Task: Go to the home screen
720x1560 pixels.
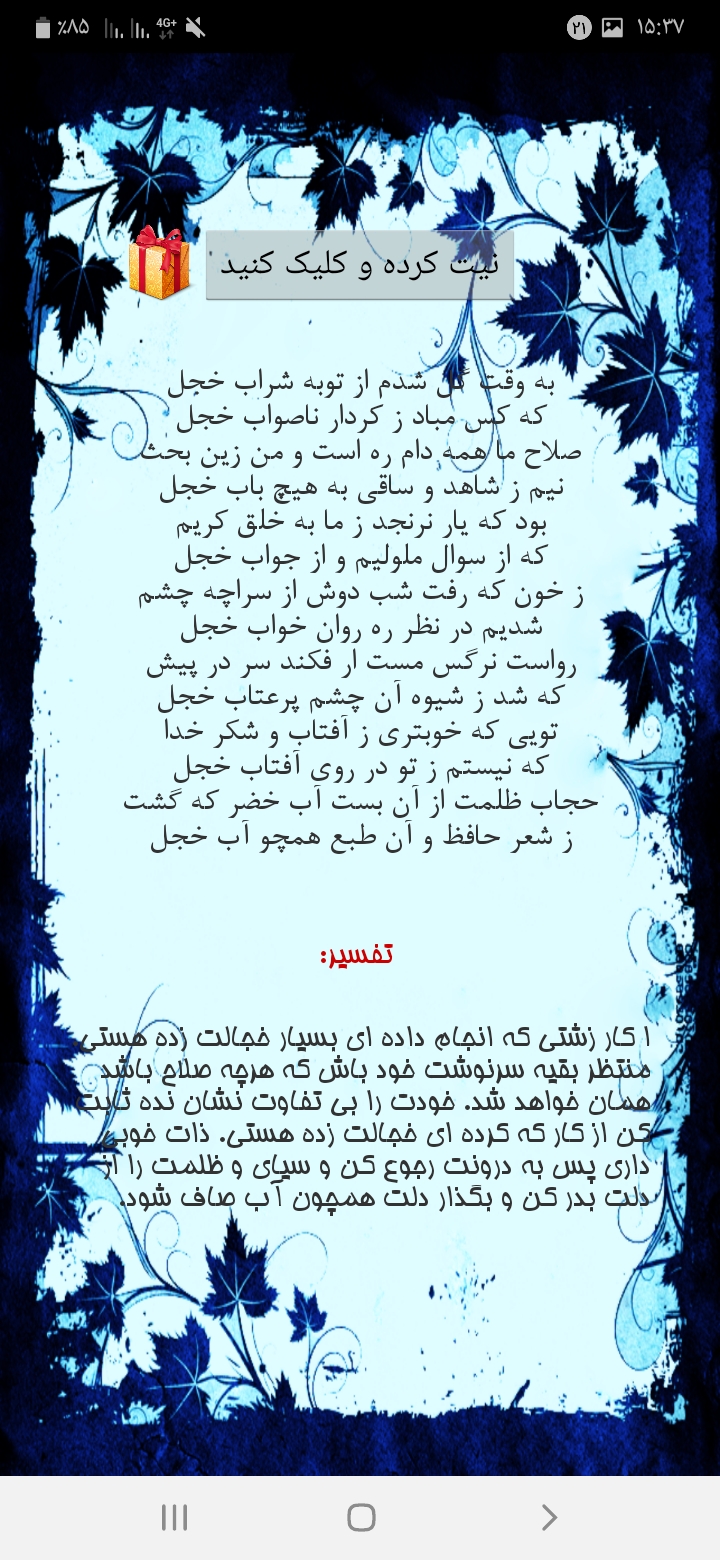Action: tap(361, 1518)
